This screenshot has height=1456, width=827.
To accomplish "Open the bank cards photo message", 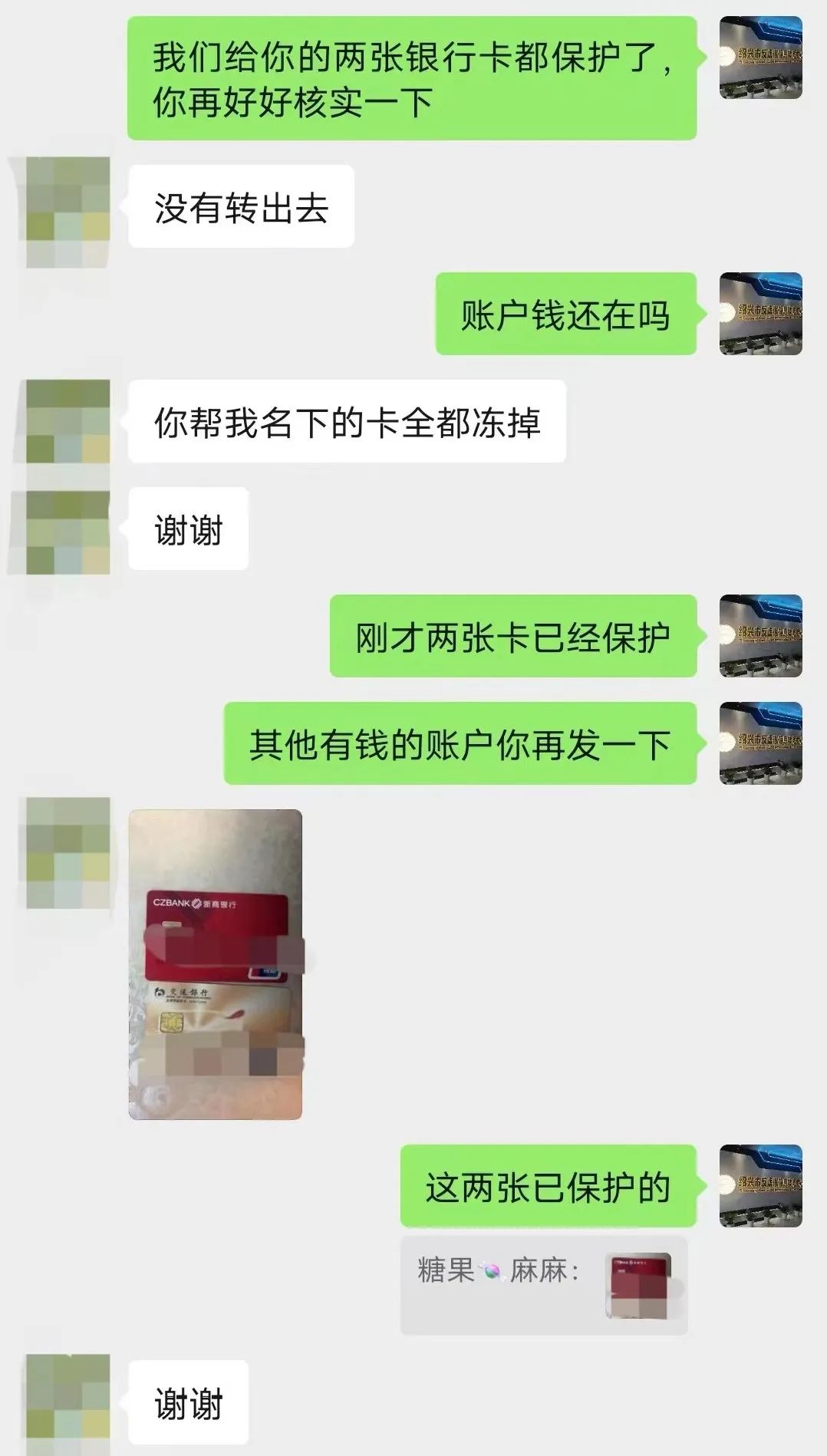I will (216, 964).
